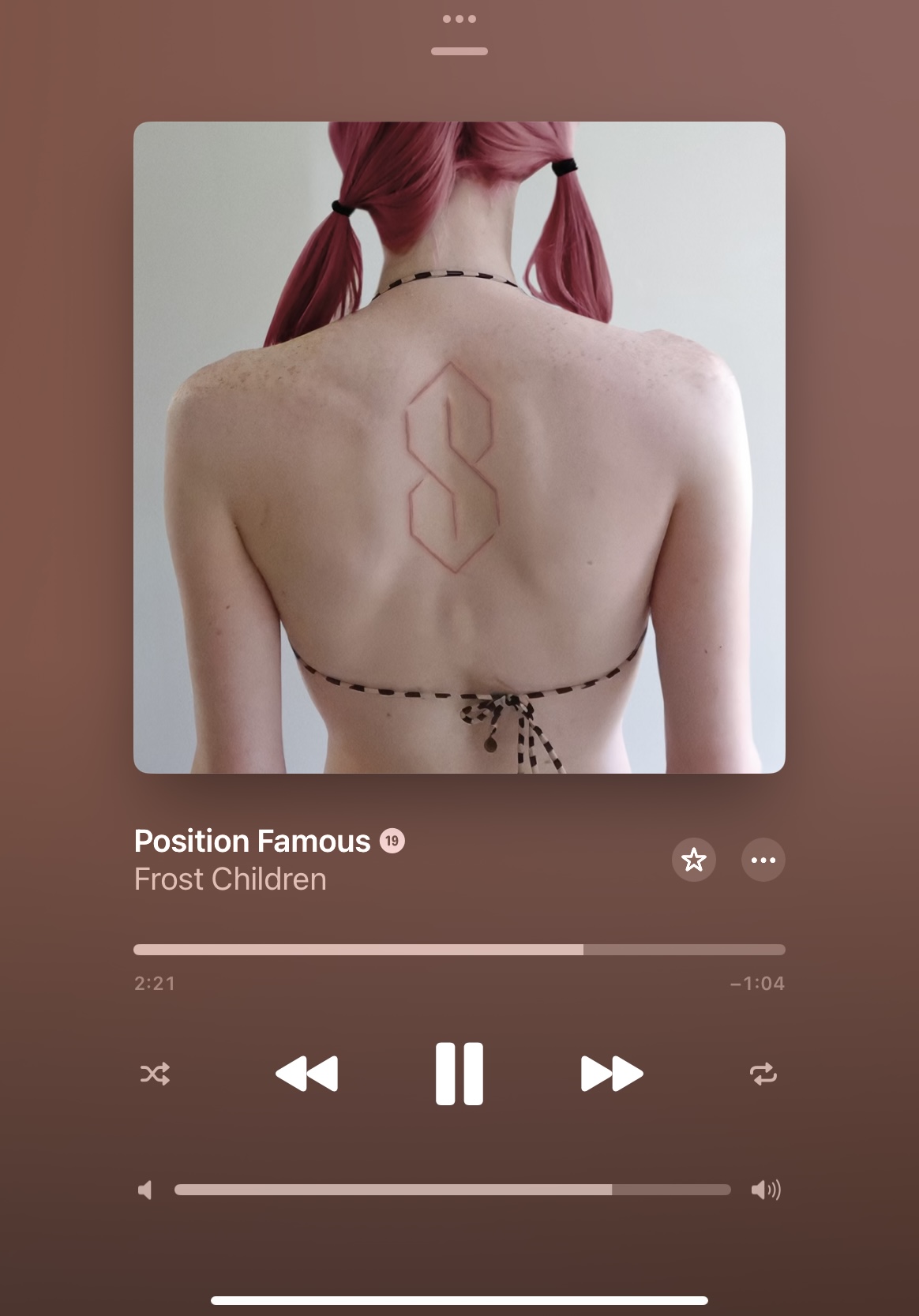This screenshot has height=1316, width=919.
Task: Toggle shuffle mode
Action: click(155, 1074)
